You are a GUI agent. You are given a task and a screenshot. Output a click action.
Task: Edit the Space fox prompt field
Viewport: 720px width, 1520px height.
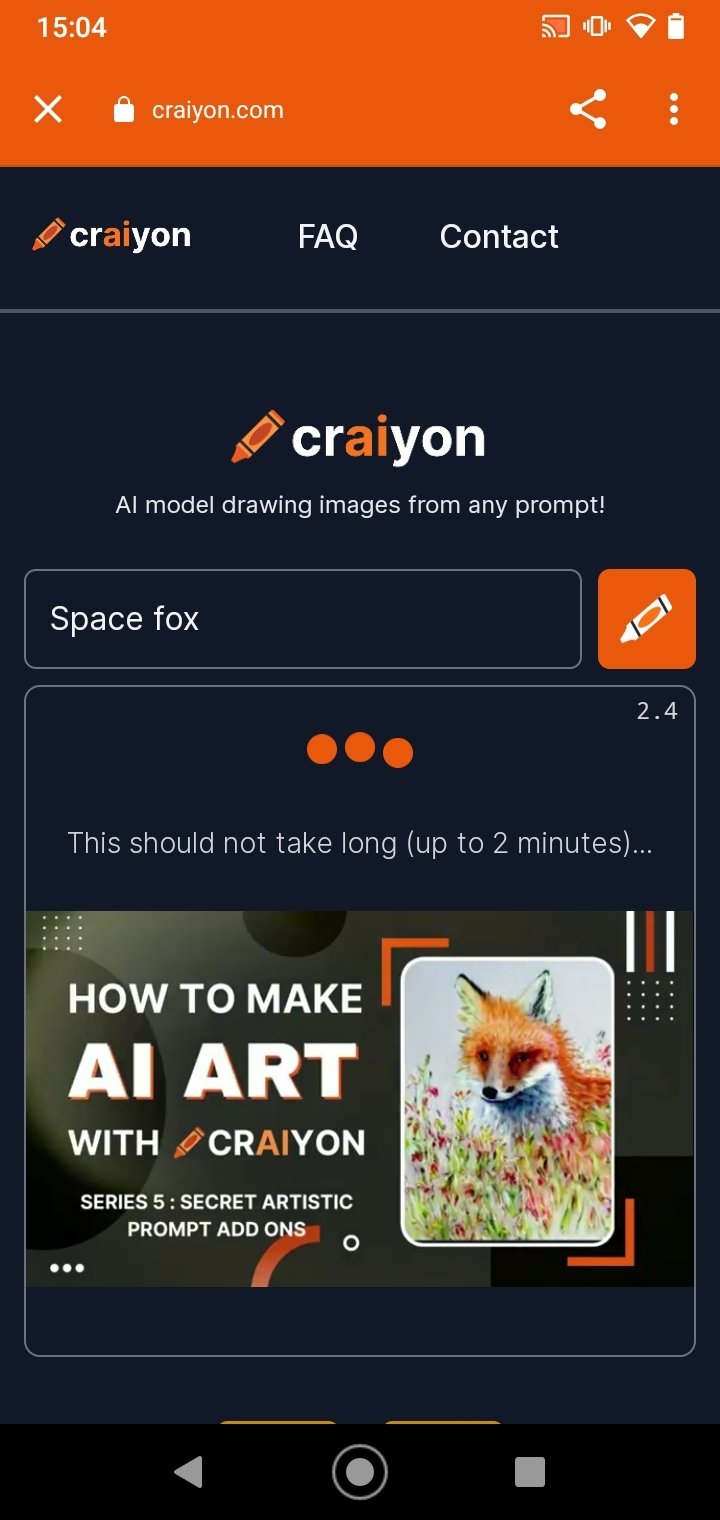pyautogui.click(x=303, y=619)
